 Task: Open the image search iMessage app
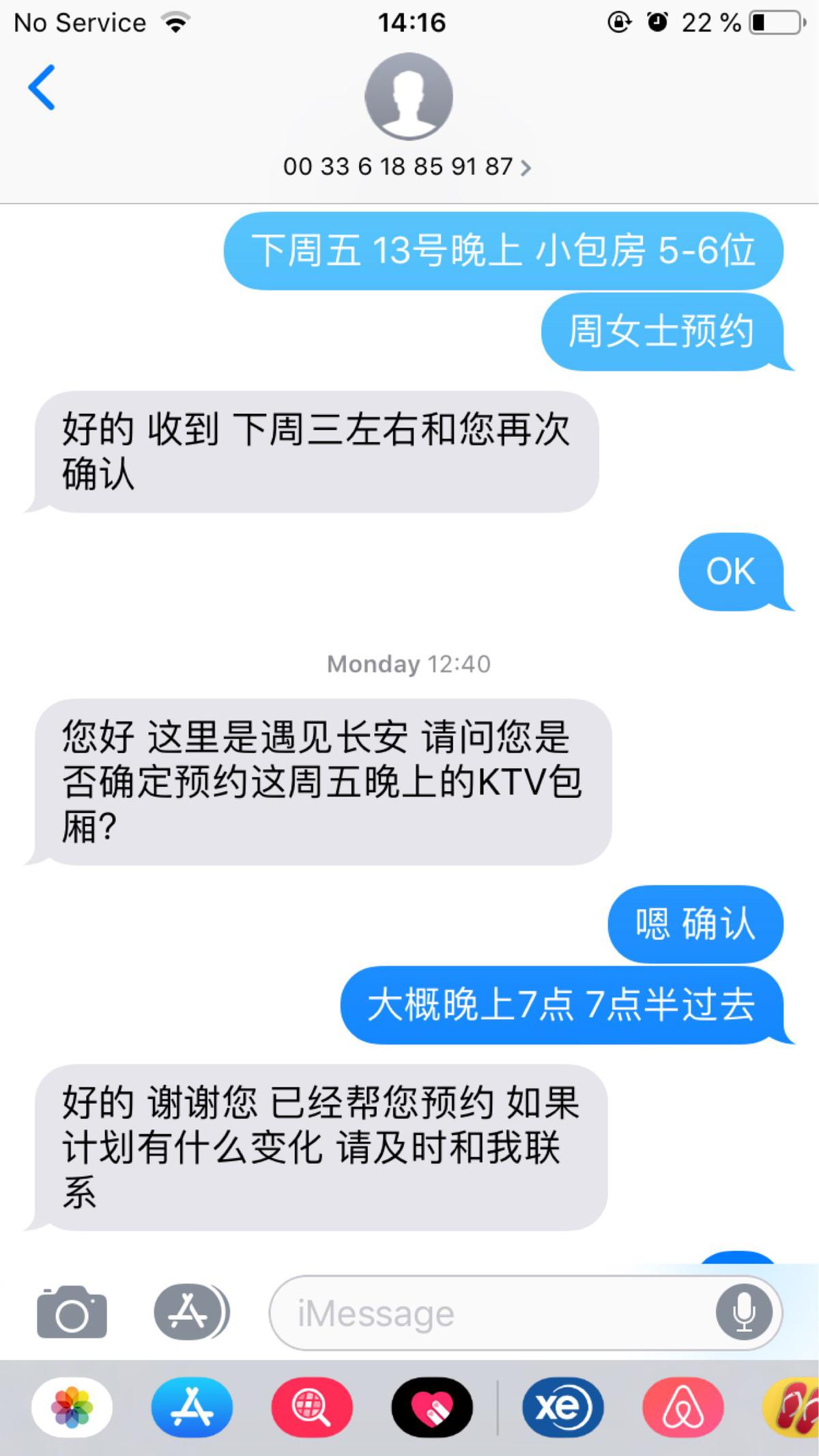312,1407
